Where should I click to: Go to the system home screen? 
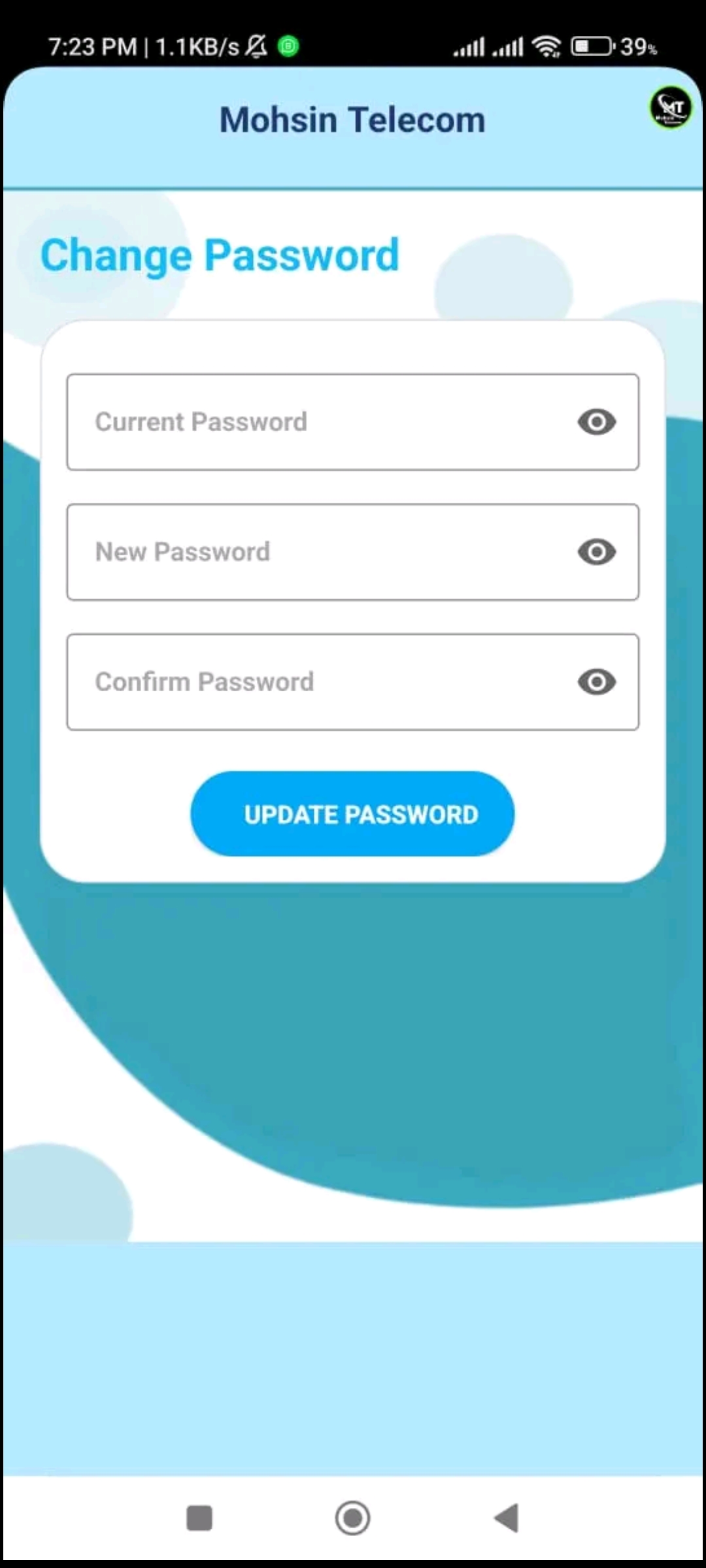(x=352, y=1518)
